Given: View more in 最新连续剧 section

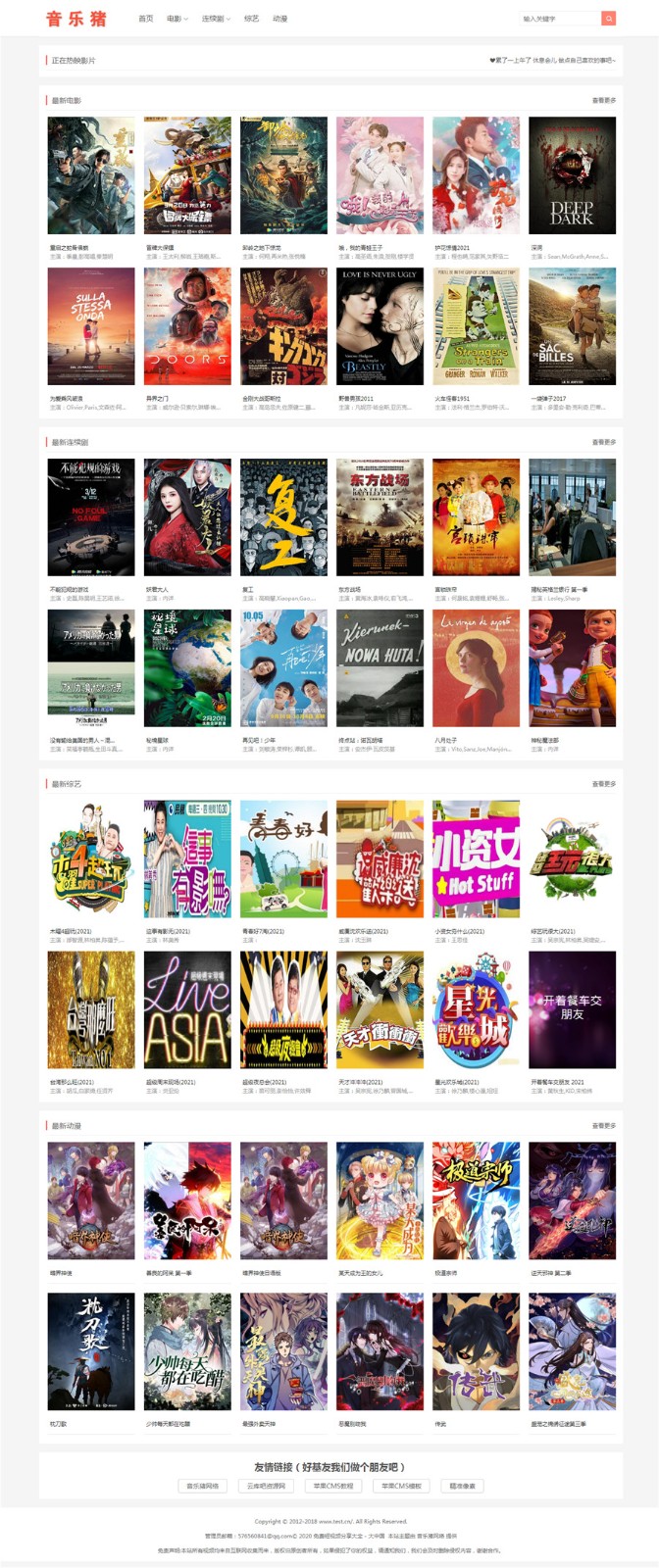Looking at the screenshot, I should pyautogui.click(x=603, y=443).
